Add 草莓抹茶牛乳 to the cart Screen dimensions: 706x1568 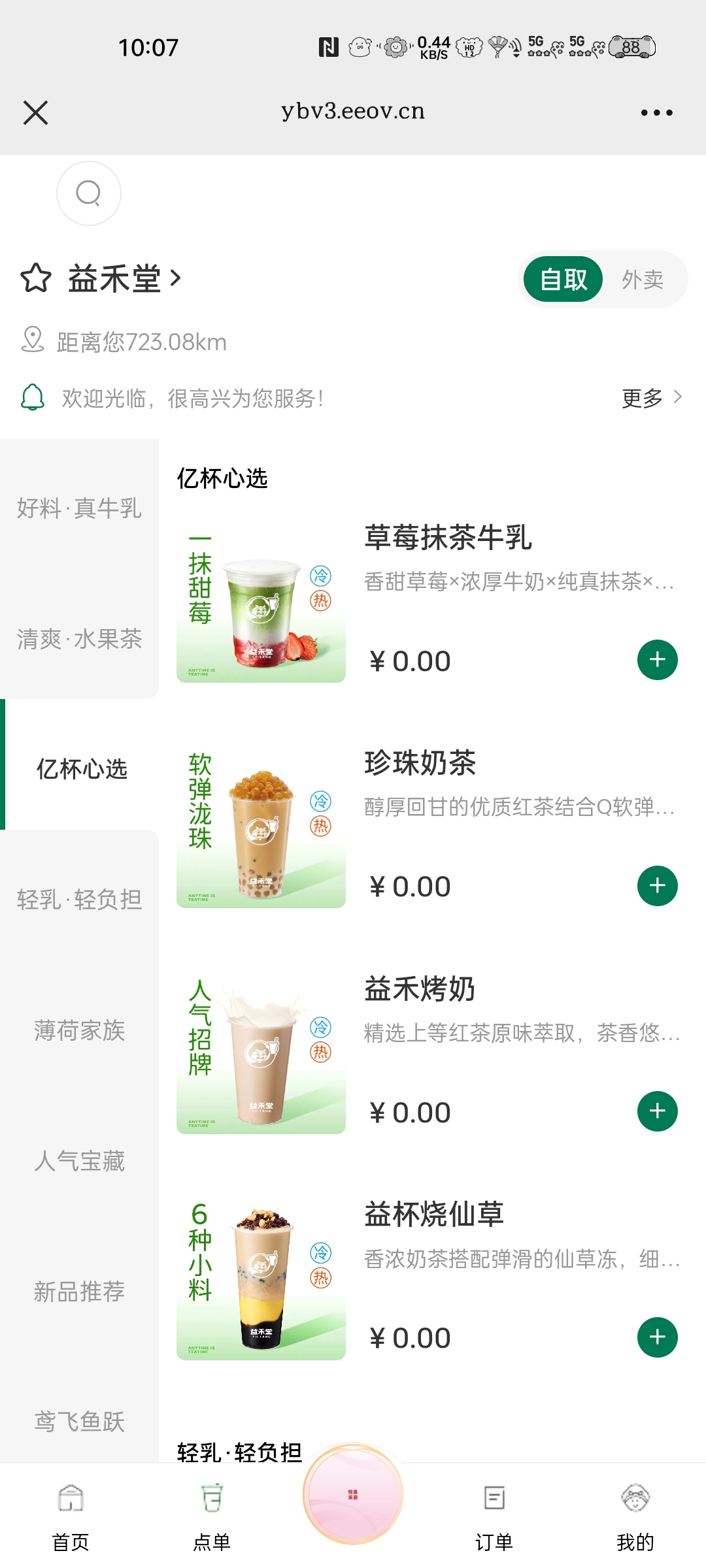[657, 660]
